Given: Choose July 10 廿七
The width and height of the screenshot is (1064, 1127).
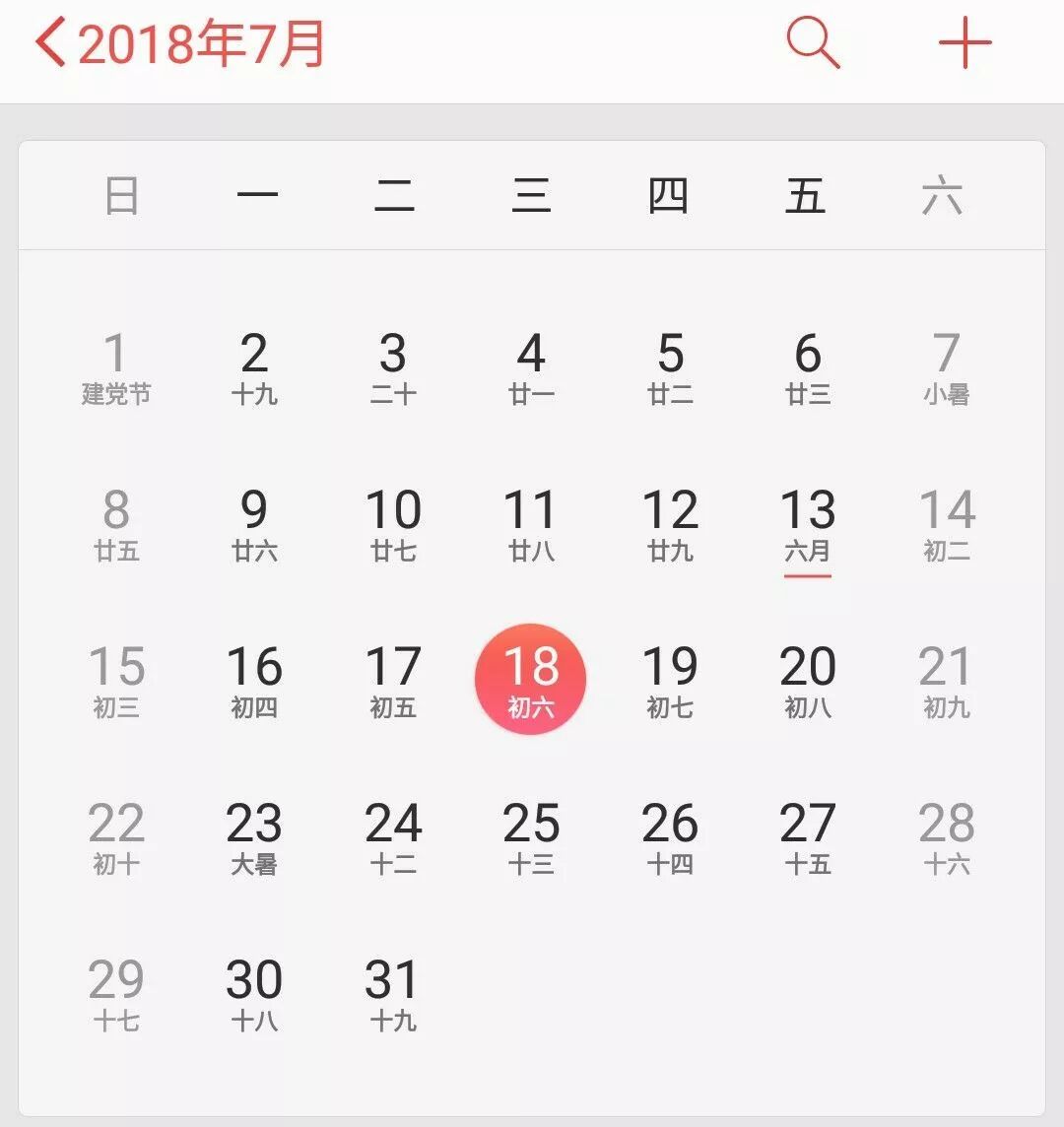Looking at the screenshot, I should click(x=393, y=525).
